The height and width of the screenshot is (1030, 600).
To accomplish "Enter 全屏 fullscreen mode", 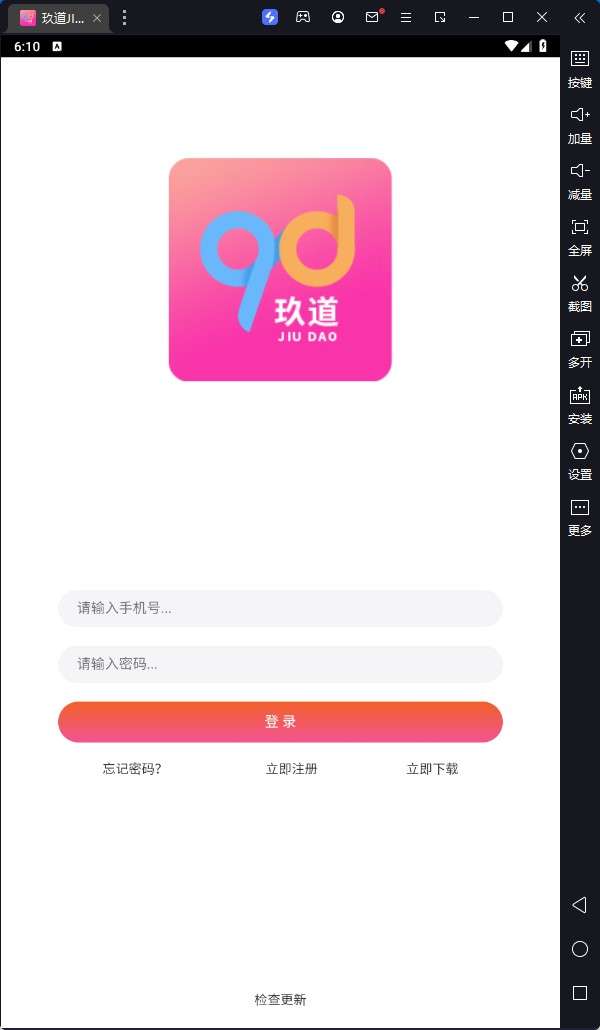I will coord(580,238).
